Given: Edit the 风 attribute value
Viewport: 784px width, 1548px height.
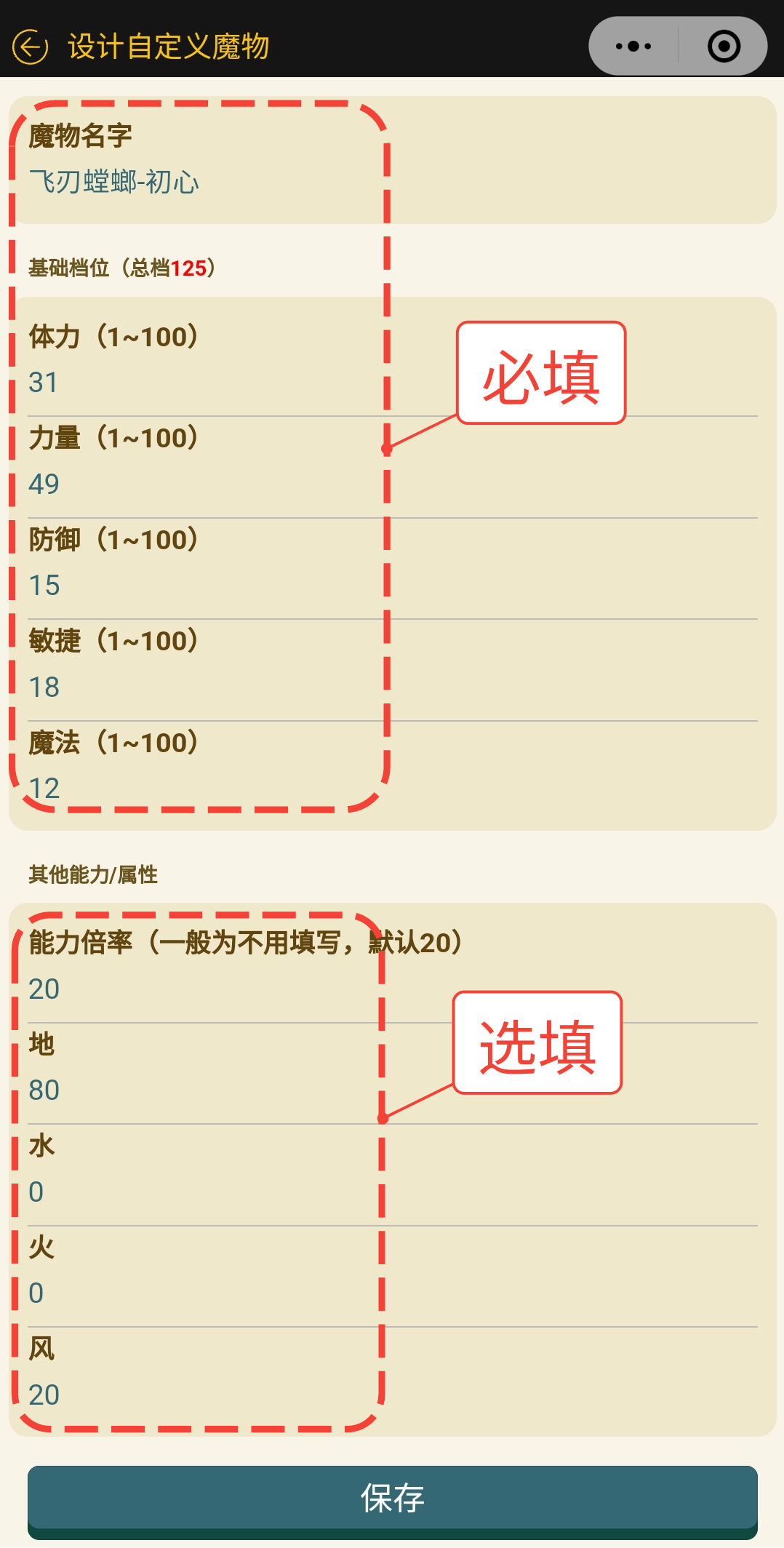Looking at the screenshot, I should pyautogui.click(x=393, y=1395).
